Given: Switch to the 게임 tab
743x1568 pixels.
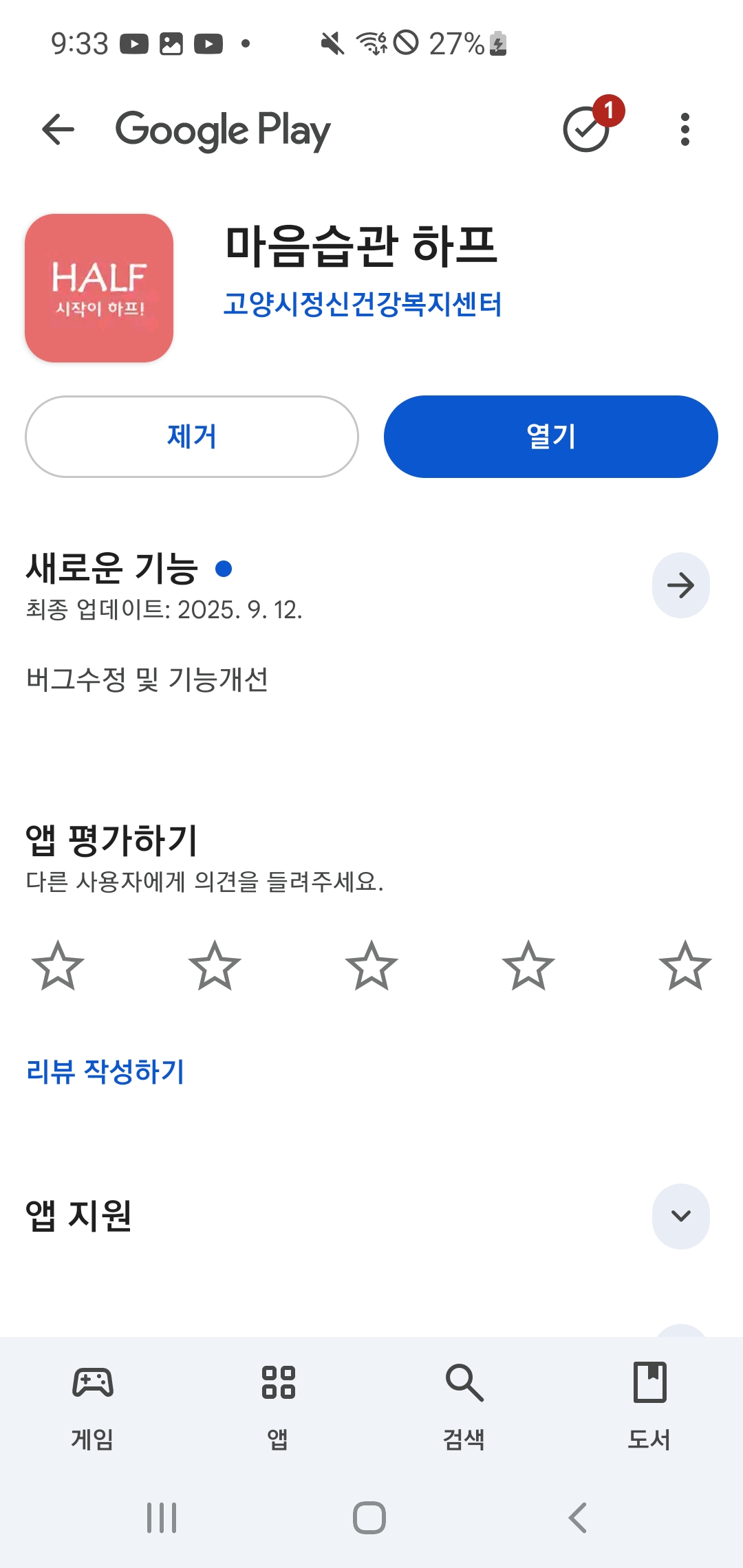Looking at the screenshot, I should click(93, 1403).
